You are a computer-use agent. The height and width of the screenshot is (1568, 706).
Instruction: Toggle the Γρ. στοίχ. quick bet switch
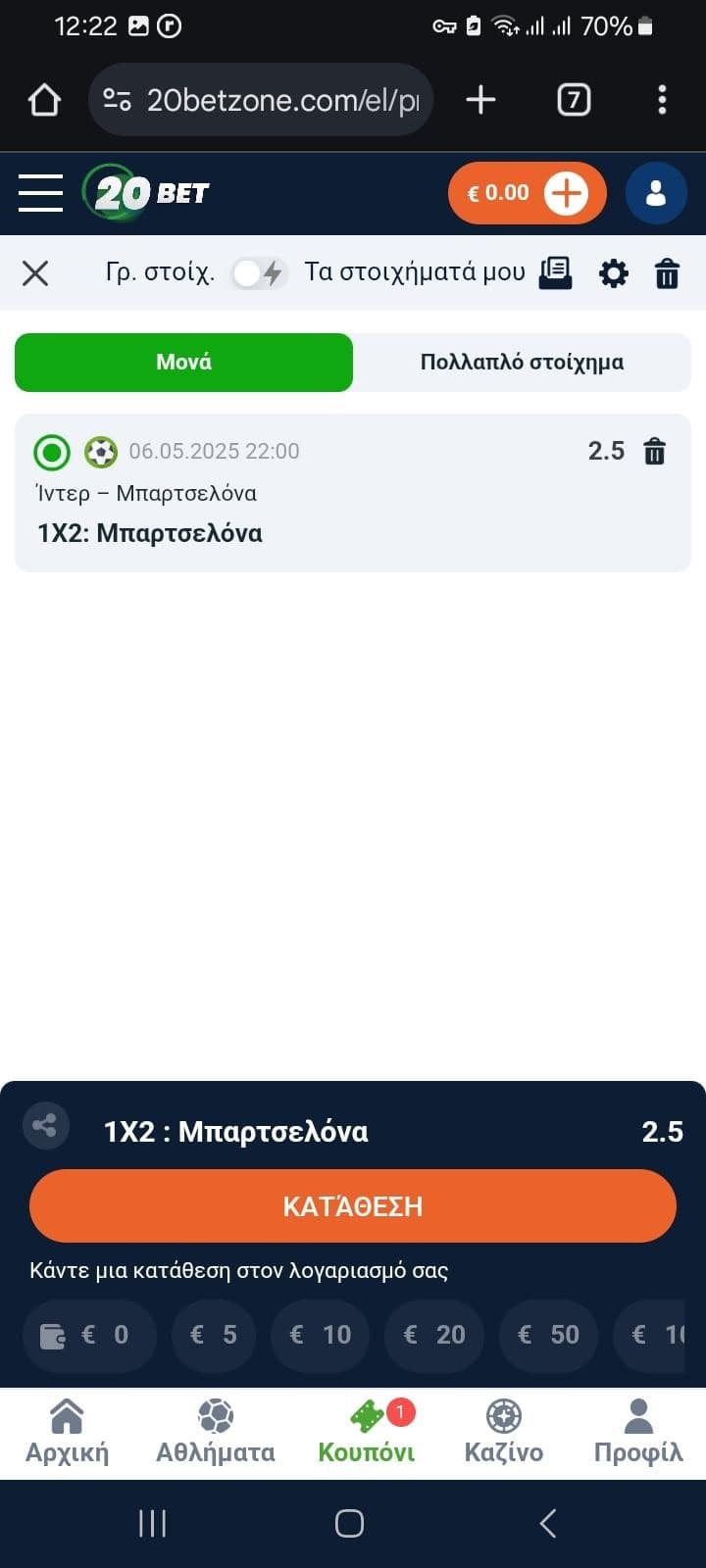click(258, 273)
